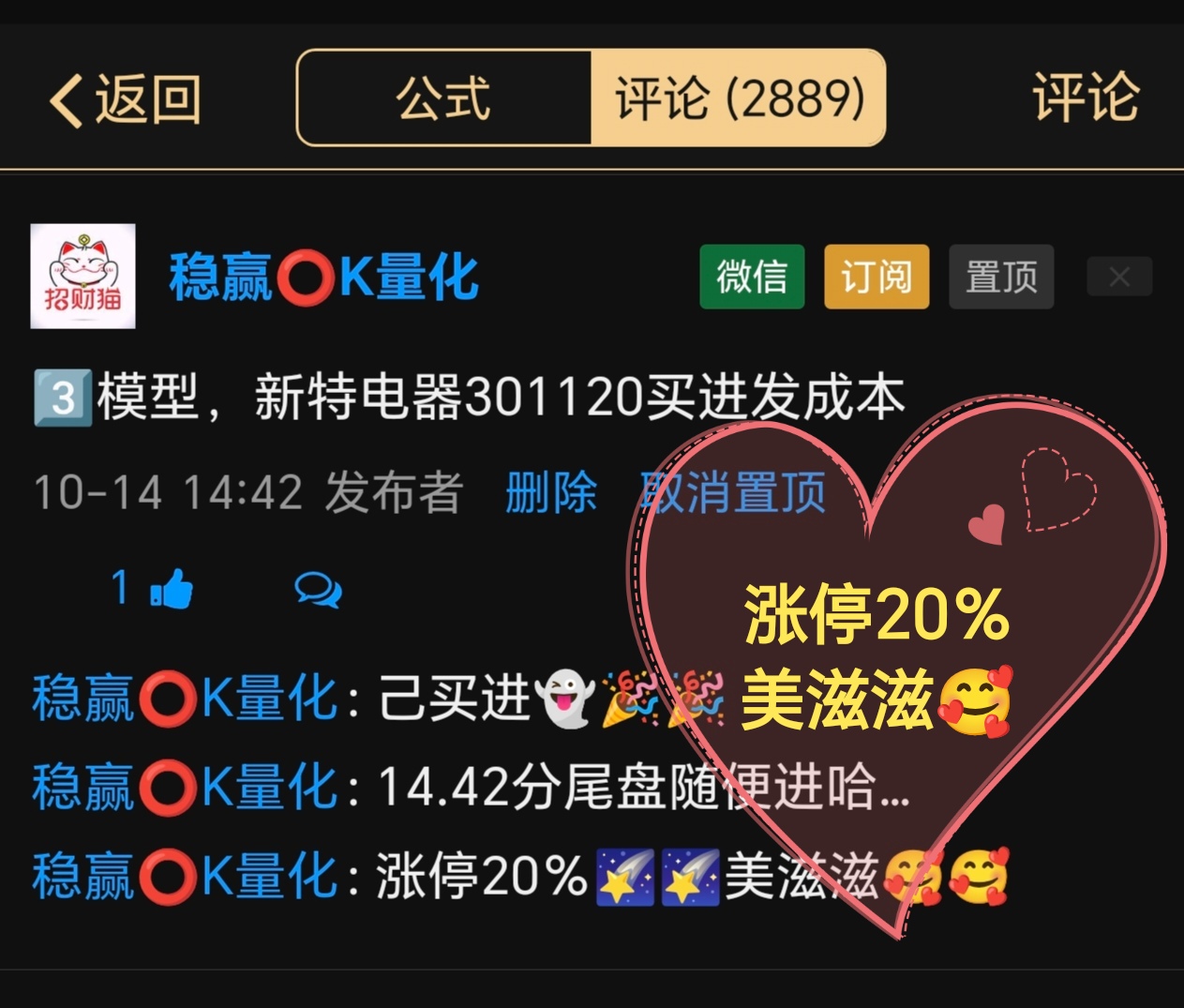
Task: Dismiss the post with the X button
Action: 1119,277
